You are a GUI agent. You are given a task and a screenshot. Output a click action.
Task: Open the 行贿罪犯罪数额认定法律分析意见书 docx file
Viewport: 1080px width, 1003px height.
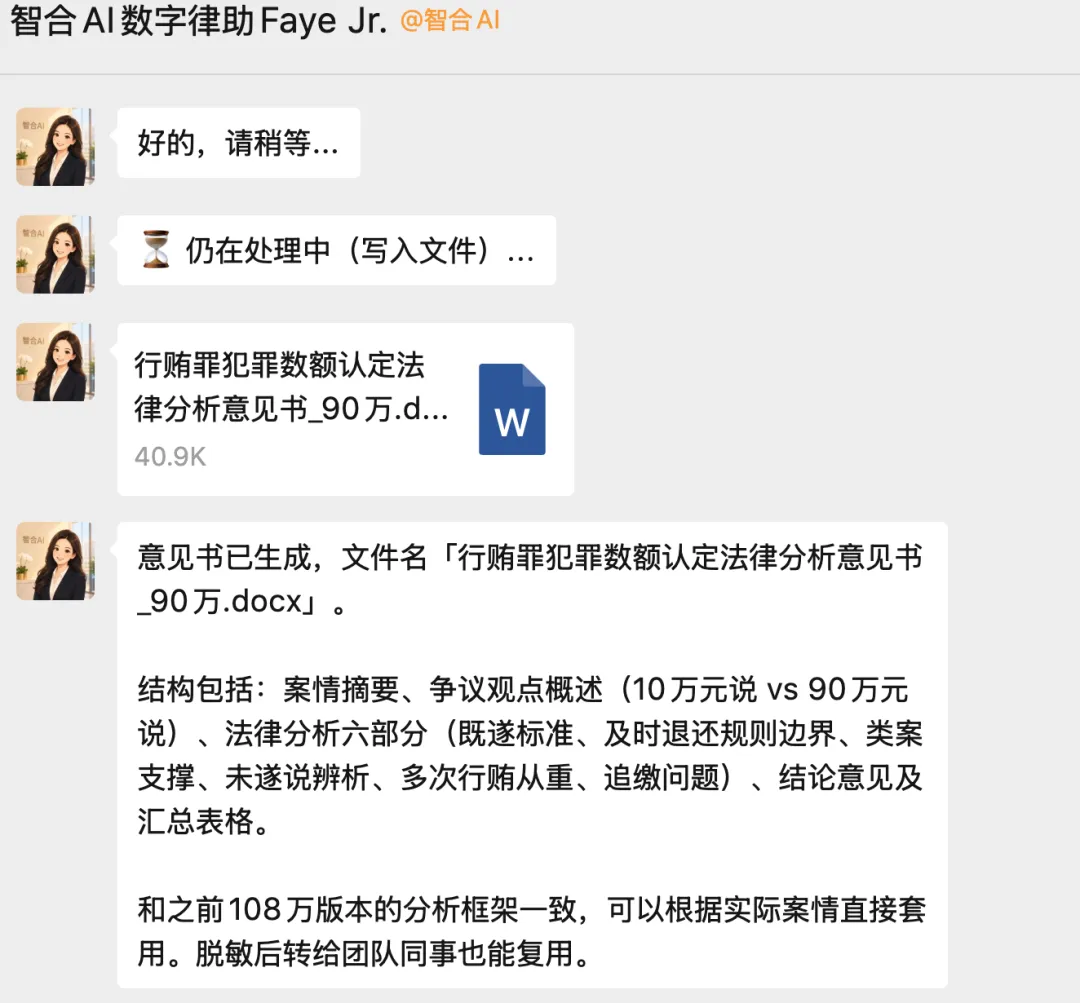[x=345, y=409]
